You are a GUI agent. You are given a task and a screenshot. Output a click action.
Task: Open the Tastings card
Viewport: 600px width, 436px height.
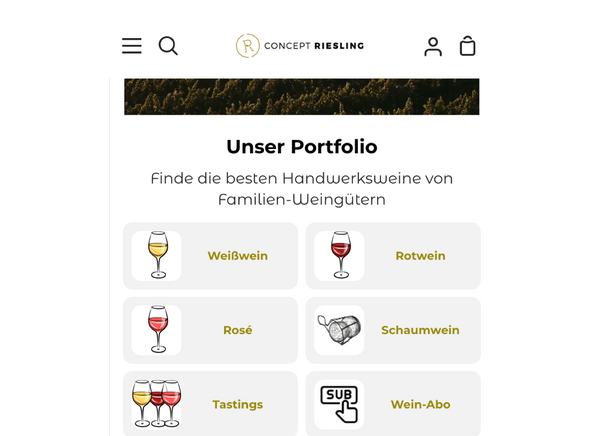point(210,403)
